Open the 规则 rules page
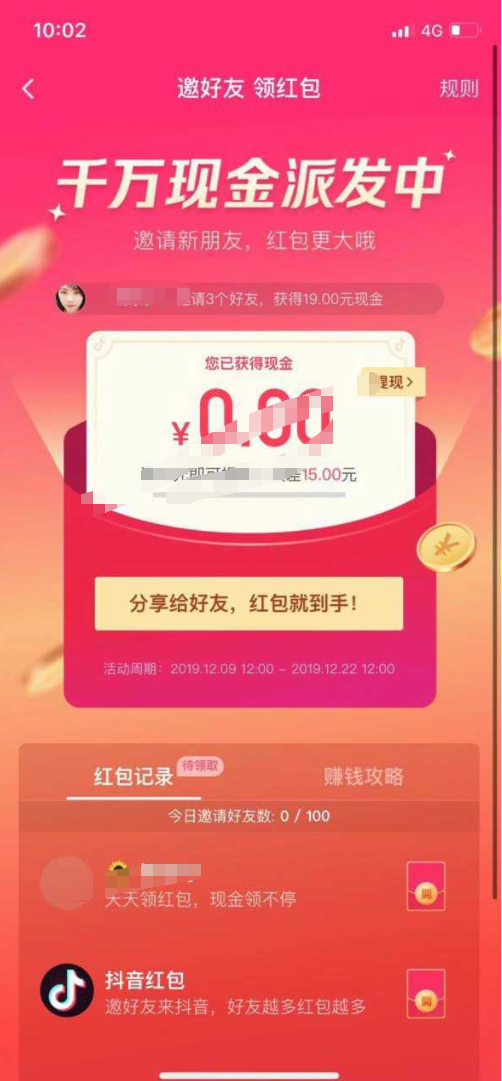Image resolution: width=502 pixels, height=1081 pixels. (459, 88)
